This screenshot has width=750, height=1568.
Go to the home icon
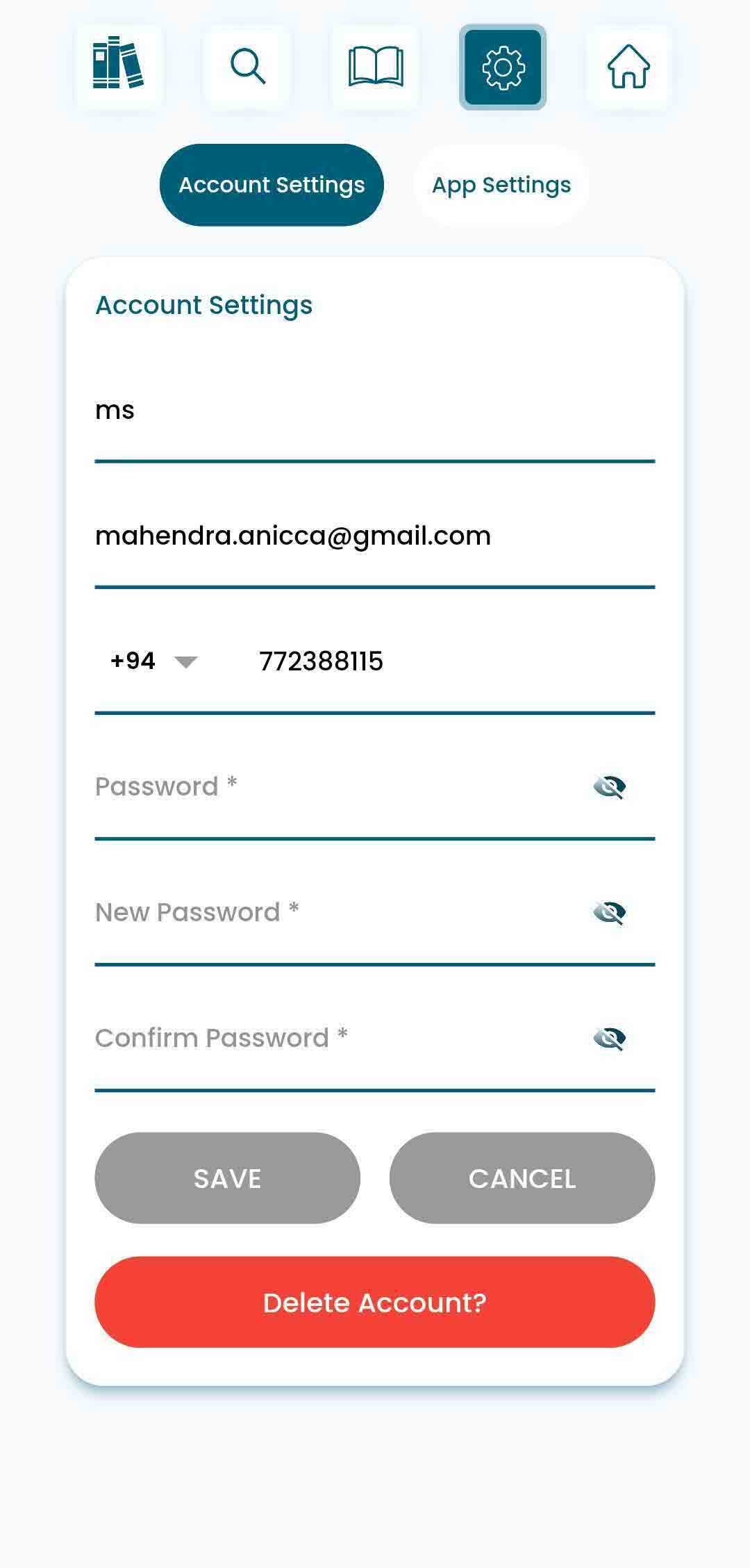point(628,67)
